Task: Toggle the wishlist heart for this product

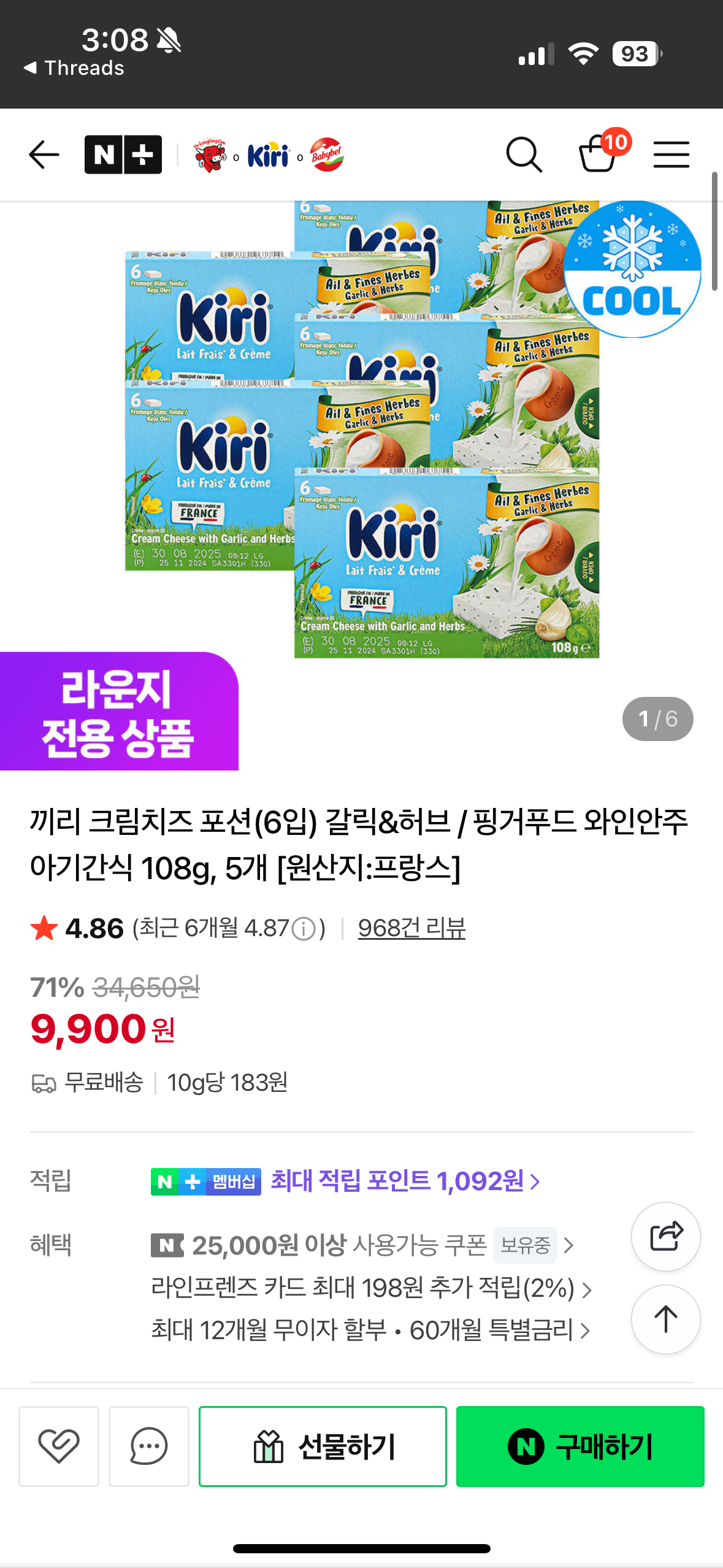Action: coord(58,1446)
